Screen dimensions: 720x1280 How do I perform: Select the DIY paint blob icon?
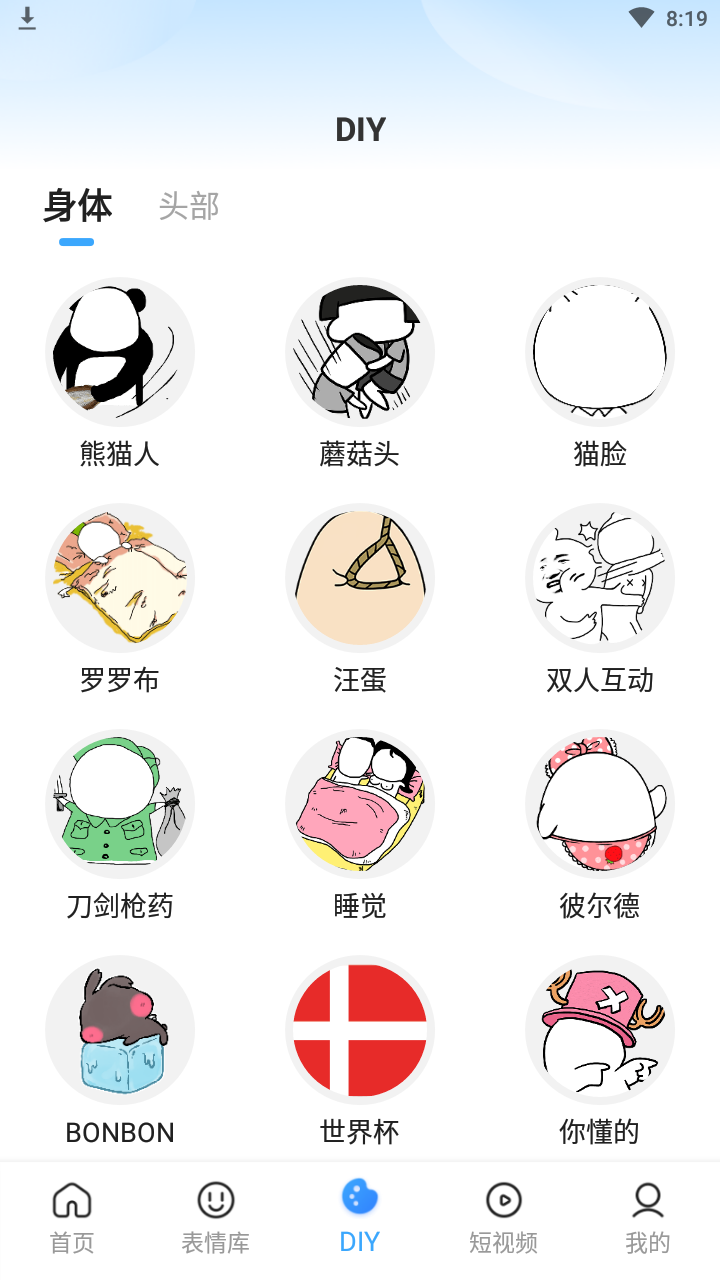[x=360, y=1196]
